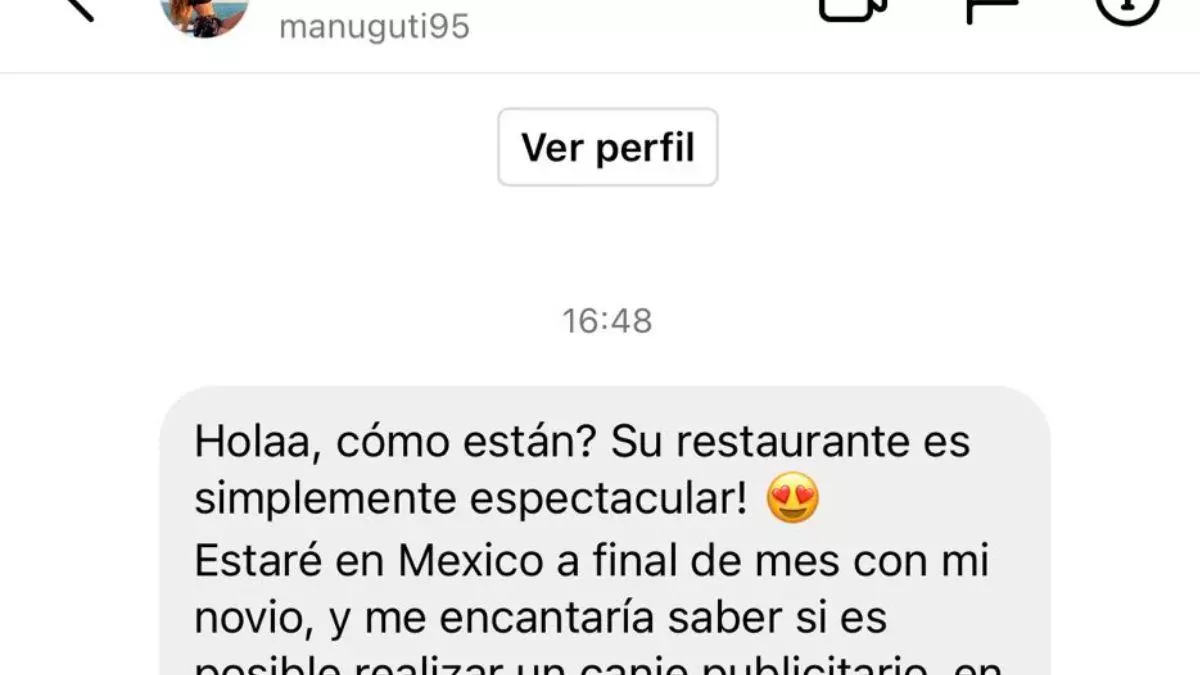Image resolution: width=1200 pixels, height=675 pixels.
Task: Tap the Ver perfil button
Action: [x=607, y=148]
